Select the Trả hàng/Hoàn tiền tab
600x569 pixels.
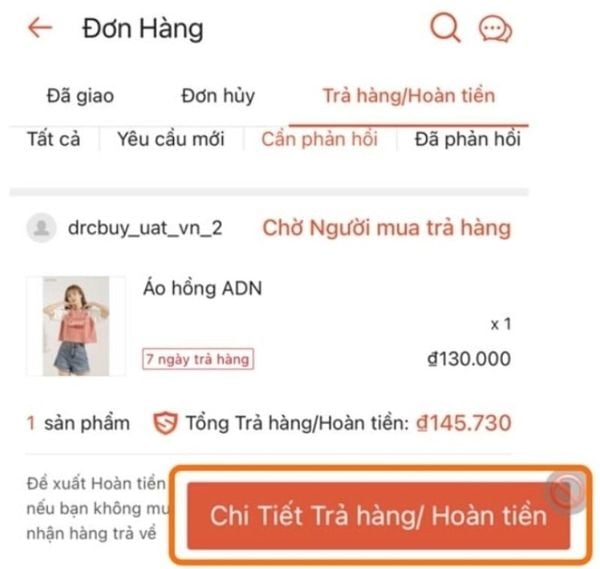click(x=408, y=97)
